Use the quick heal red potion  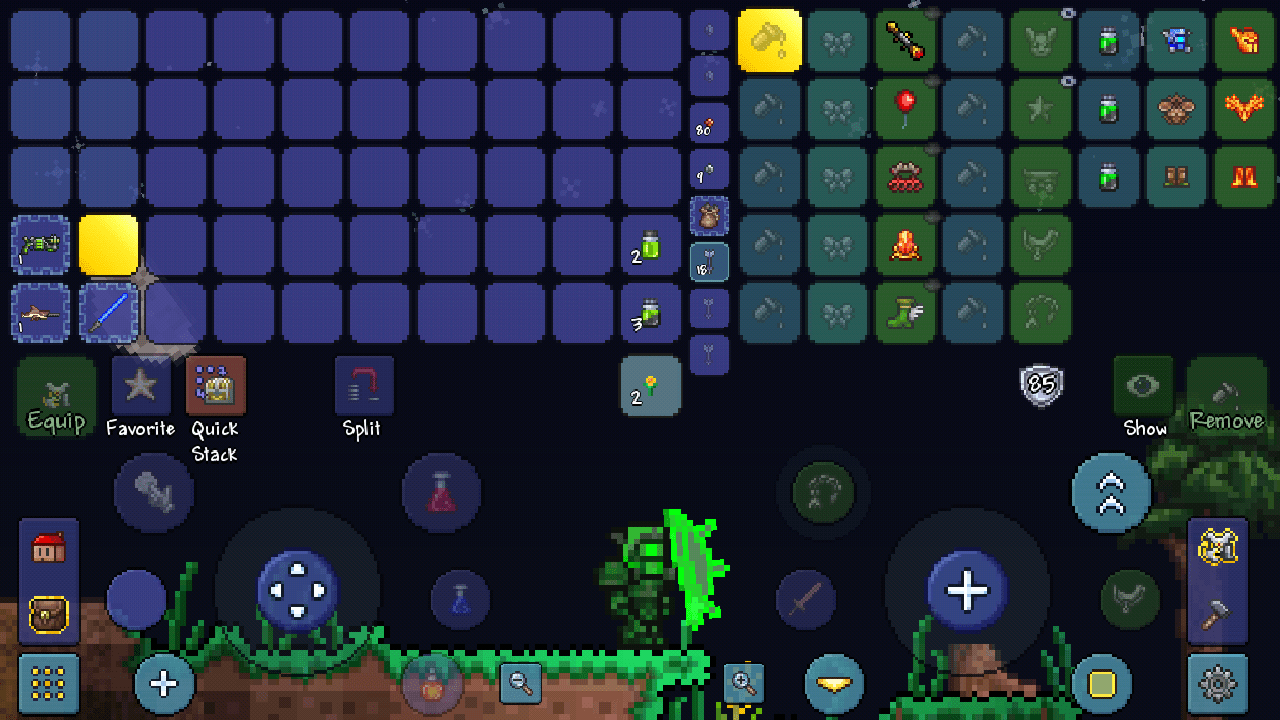point(442,493)
